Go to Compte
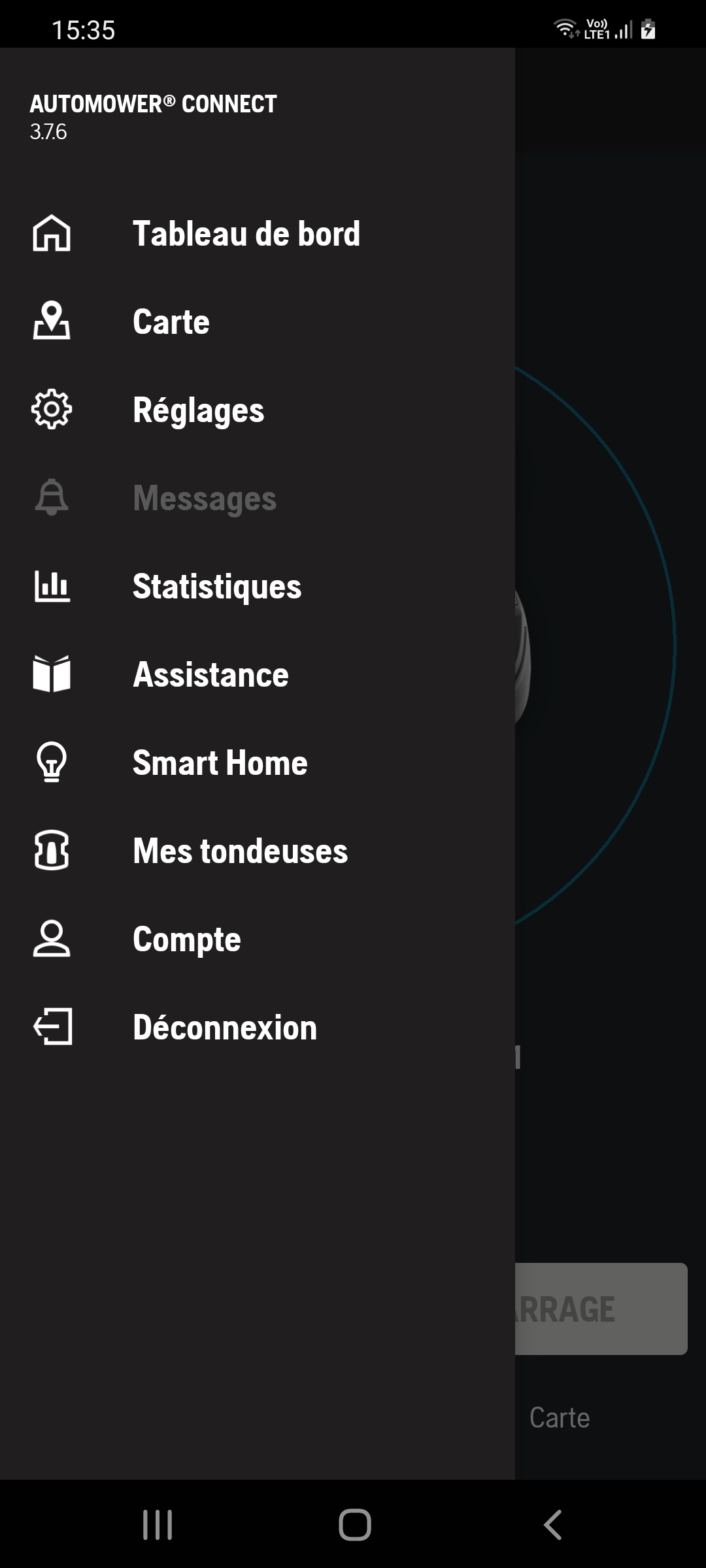 click(x=258, y=939)
